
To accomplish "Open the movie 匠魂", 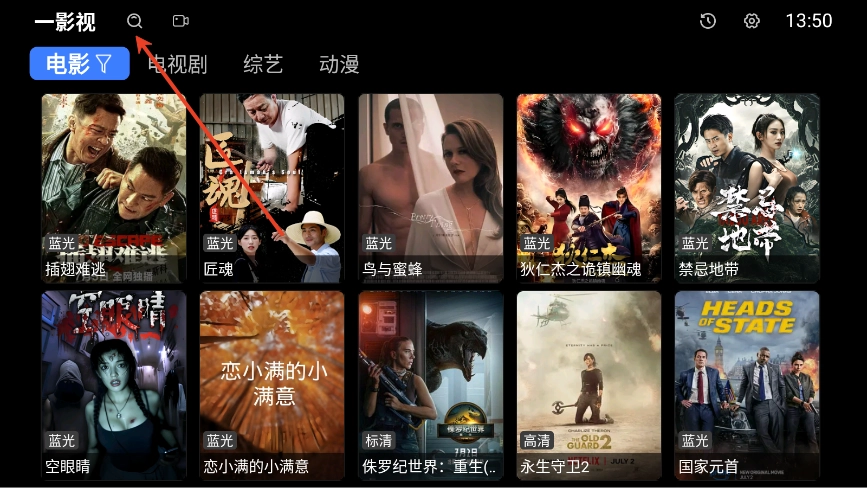I will point(272,188).
